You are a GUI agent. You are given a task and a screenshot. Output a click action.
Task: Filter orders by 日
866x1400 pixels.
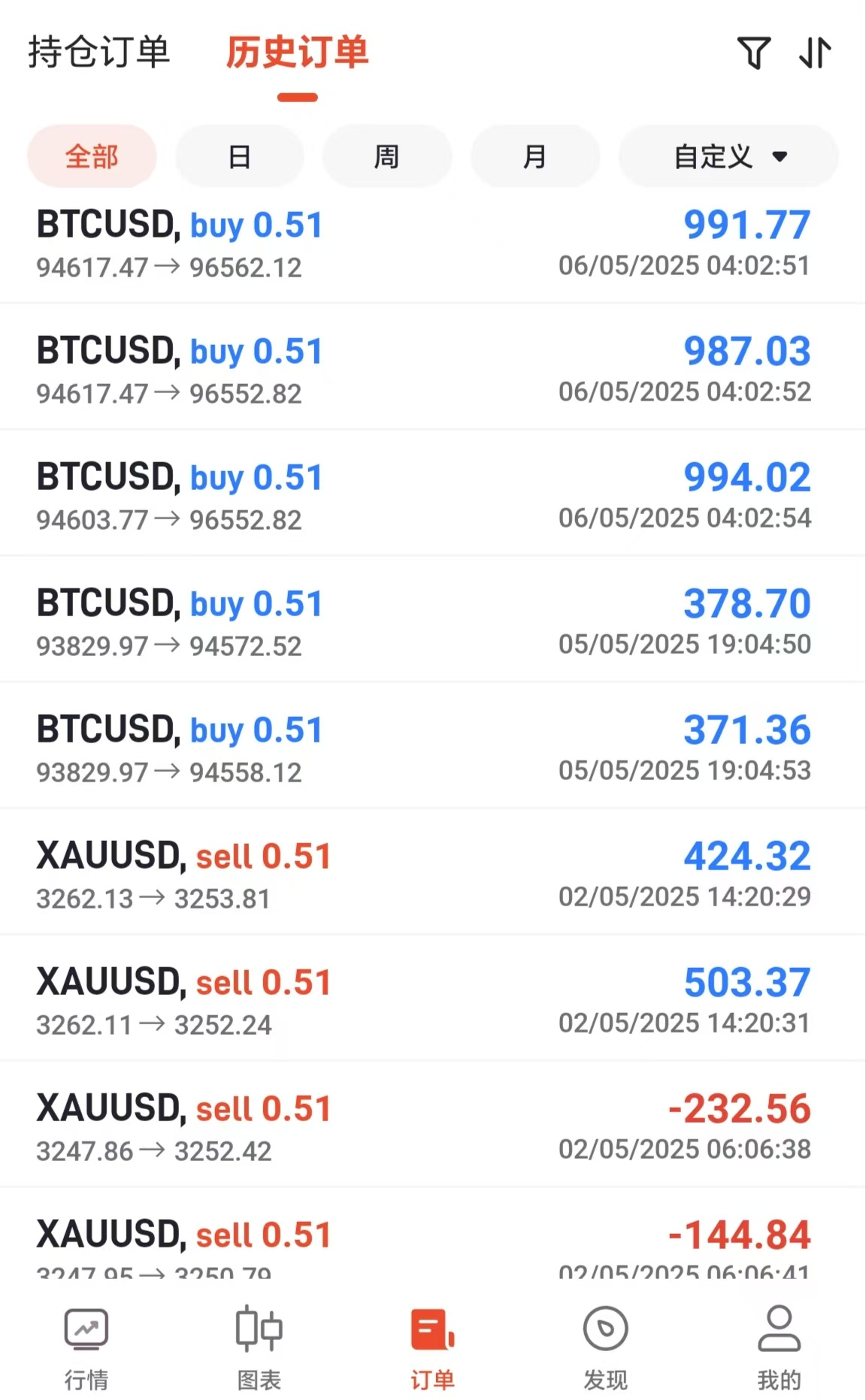240,156
